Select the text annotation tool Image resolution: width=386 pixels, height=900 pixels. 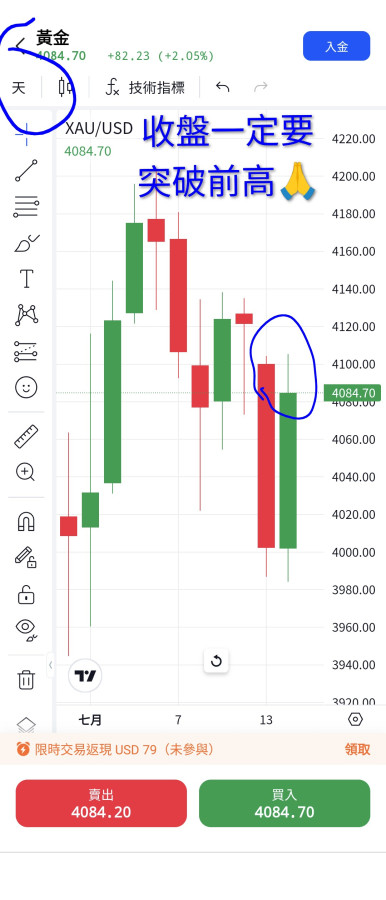tap(26, 280)
